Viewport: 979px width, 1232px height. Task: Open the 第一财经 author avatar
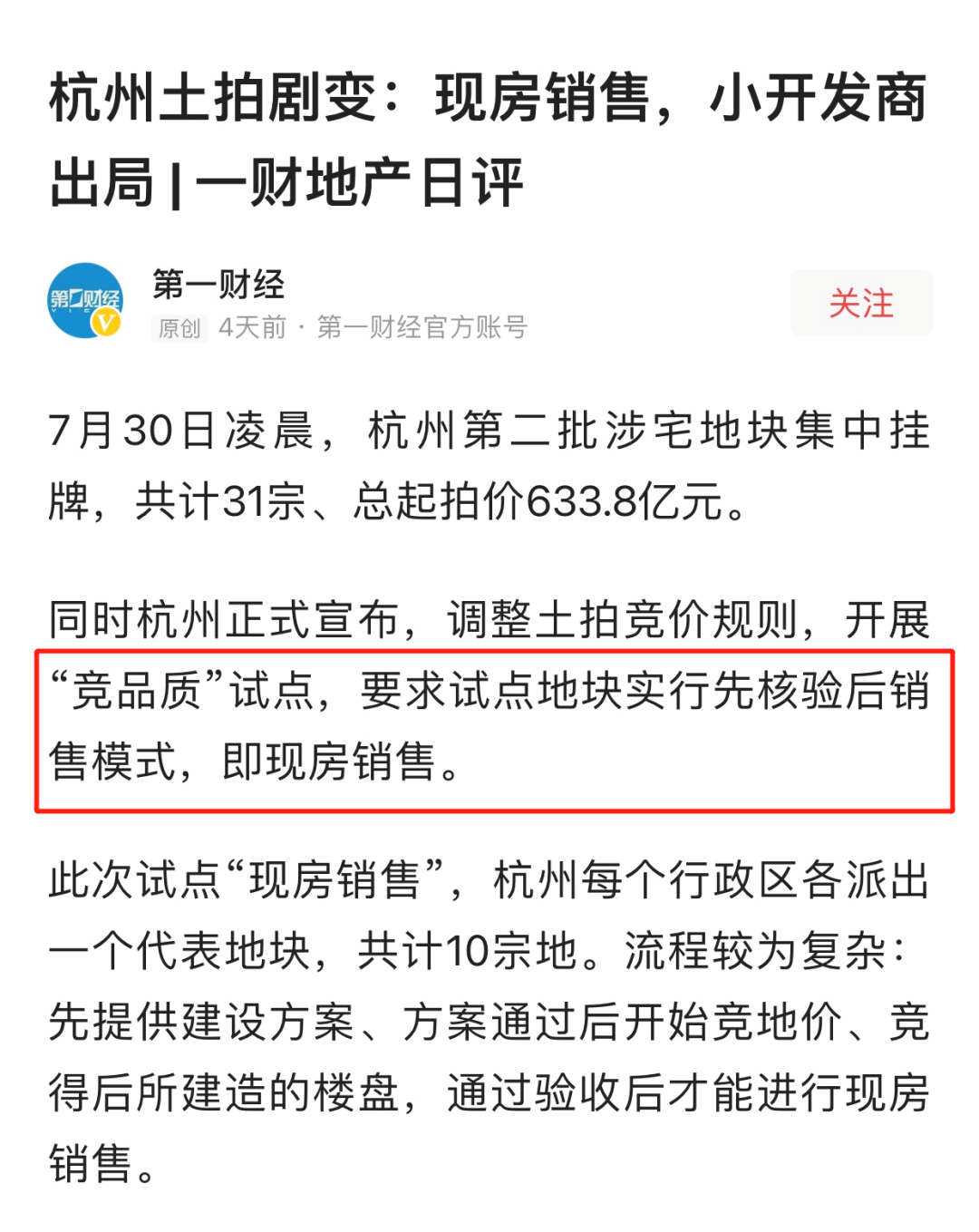[x=85, y=301]
